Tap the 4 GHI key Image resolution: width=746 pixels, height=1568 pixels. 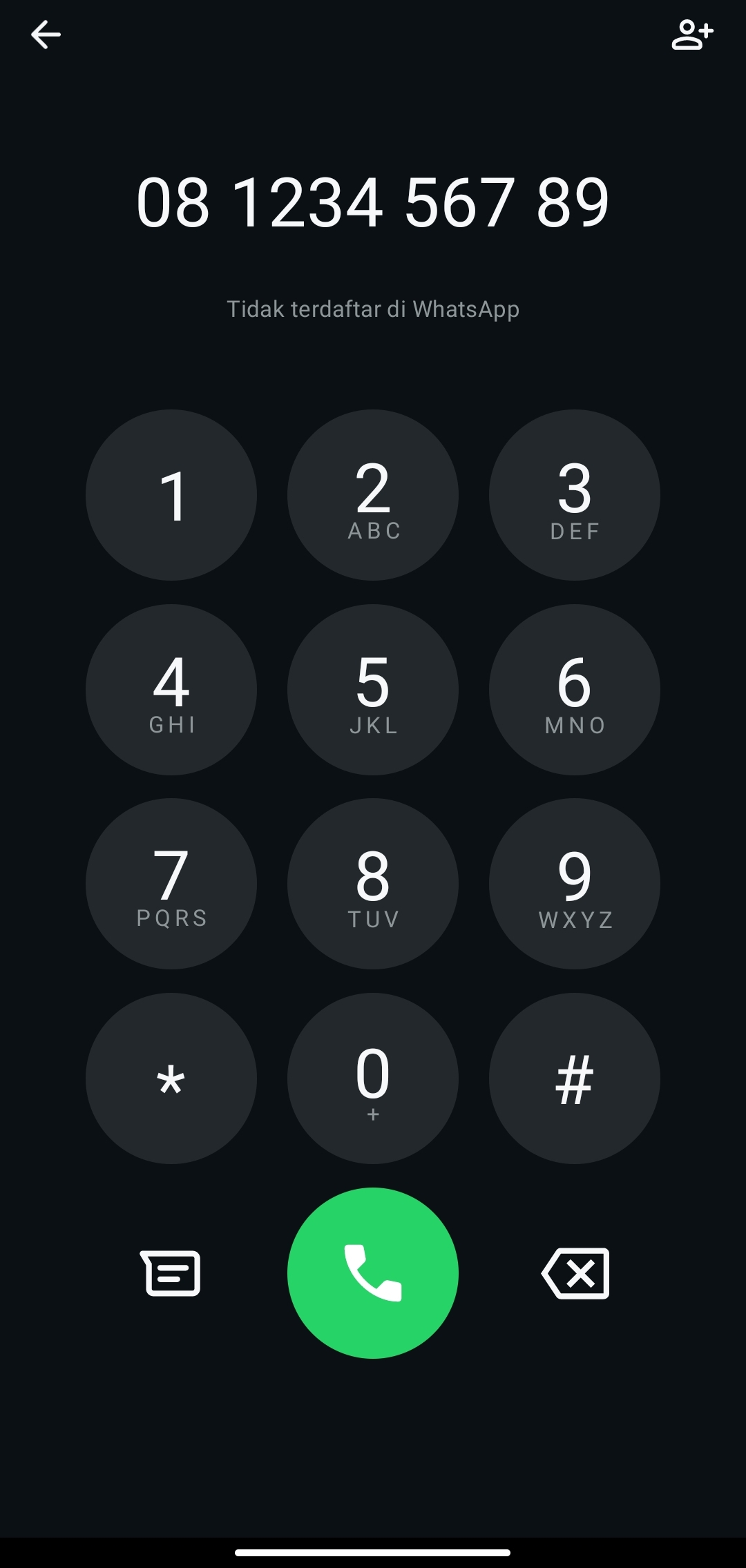(171, 690)
